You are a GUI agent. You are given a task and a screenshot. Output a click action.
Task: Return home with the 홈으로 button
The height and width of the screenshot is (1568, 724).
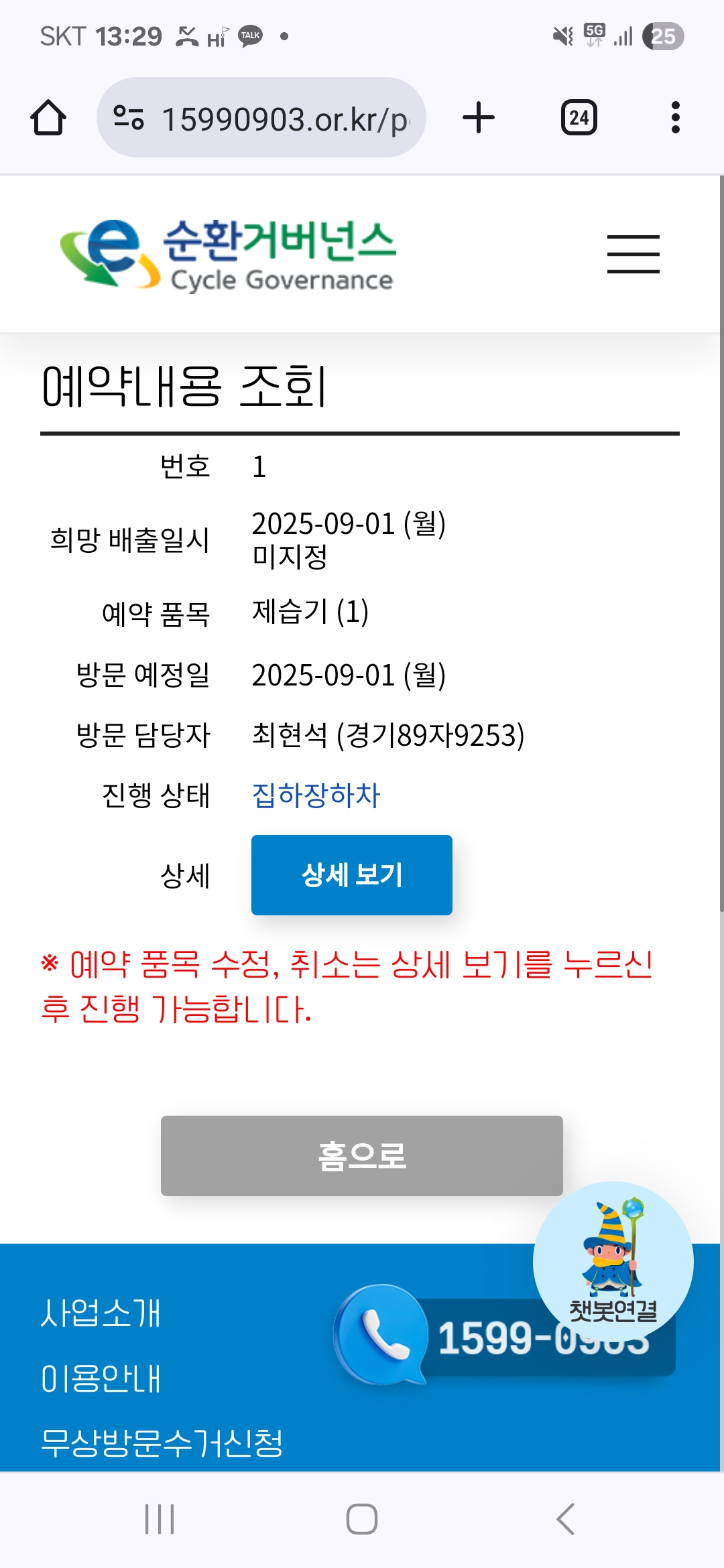[x=362, y=1156]
